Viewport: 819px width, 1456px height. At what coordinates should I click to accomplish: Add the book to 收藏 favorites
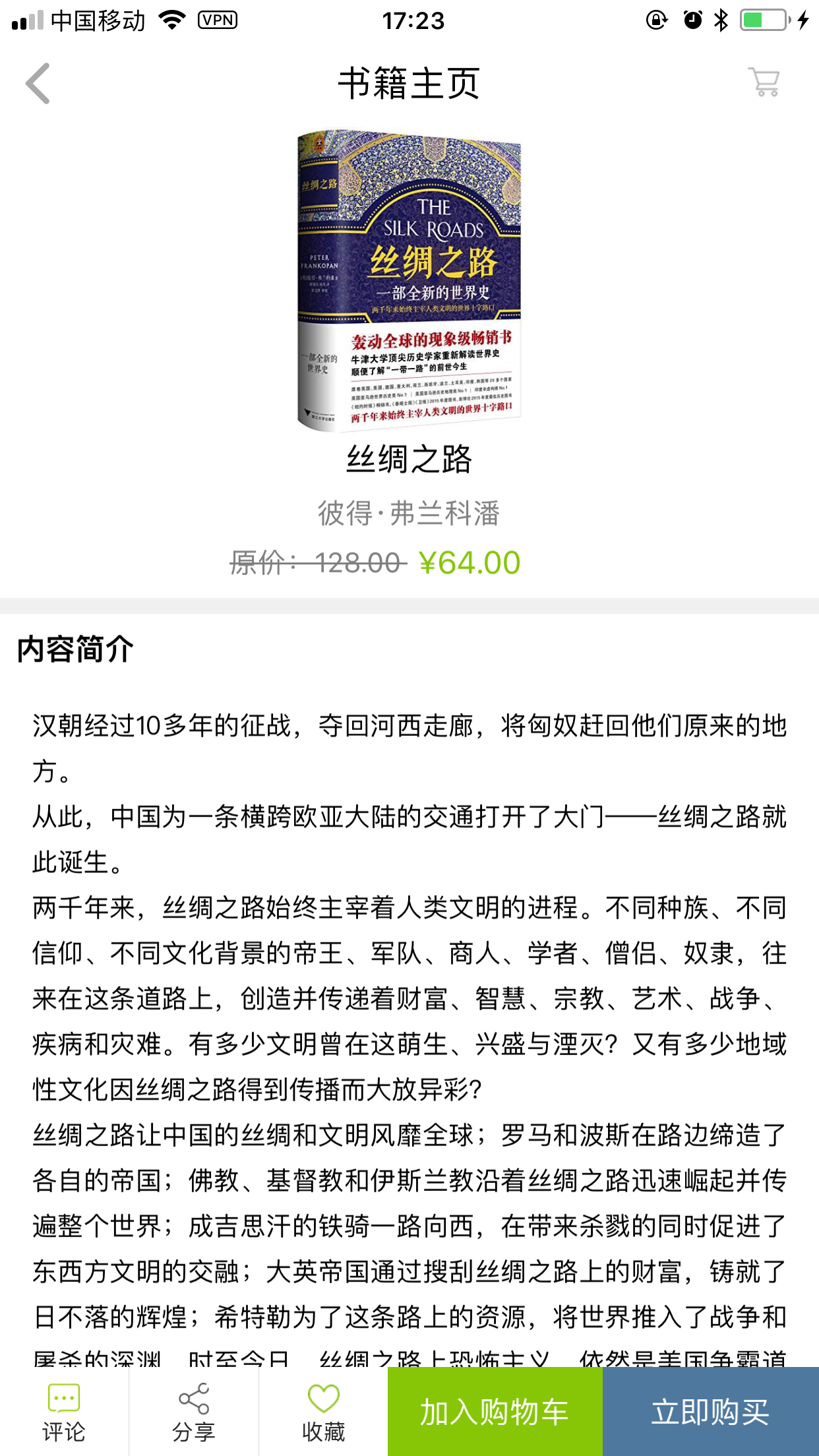point(323,1412)
